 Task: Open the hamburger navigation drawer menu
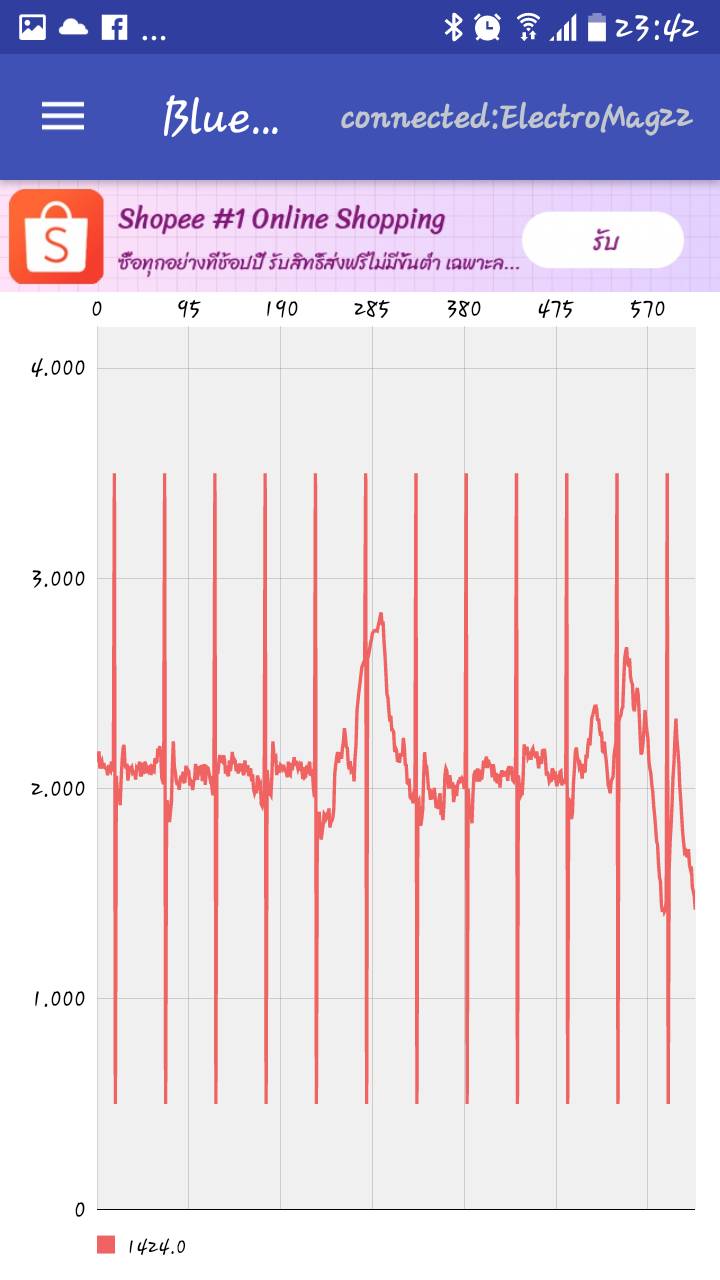(x=63, y=118)
